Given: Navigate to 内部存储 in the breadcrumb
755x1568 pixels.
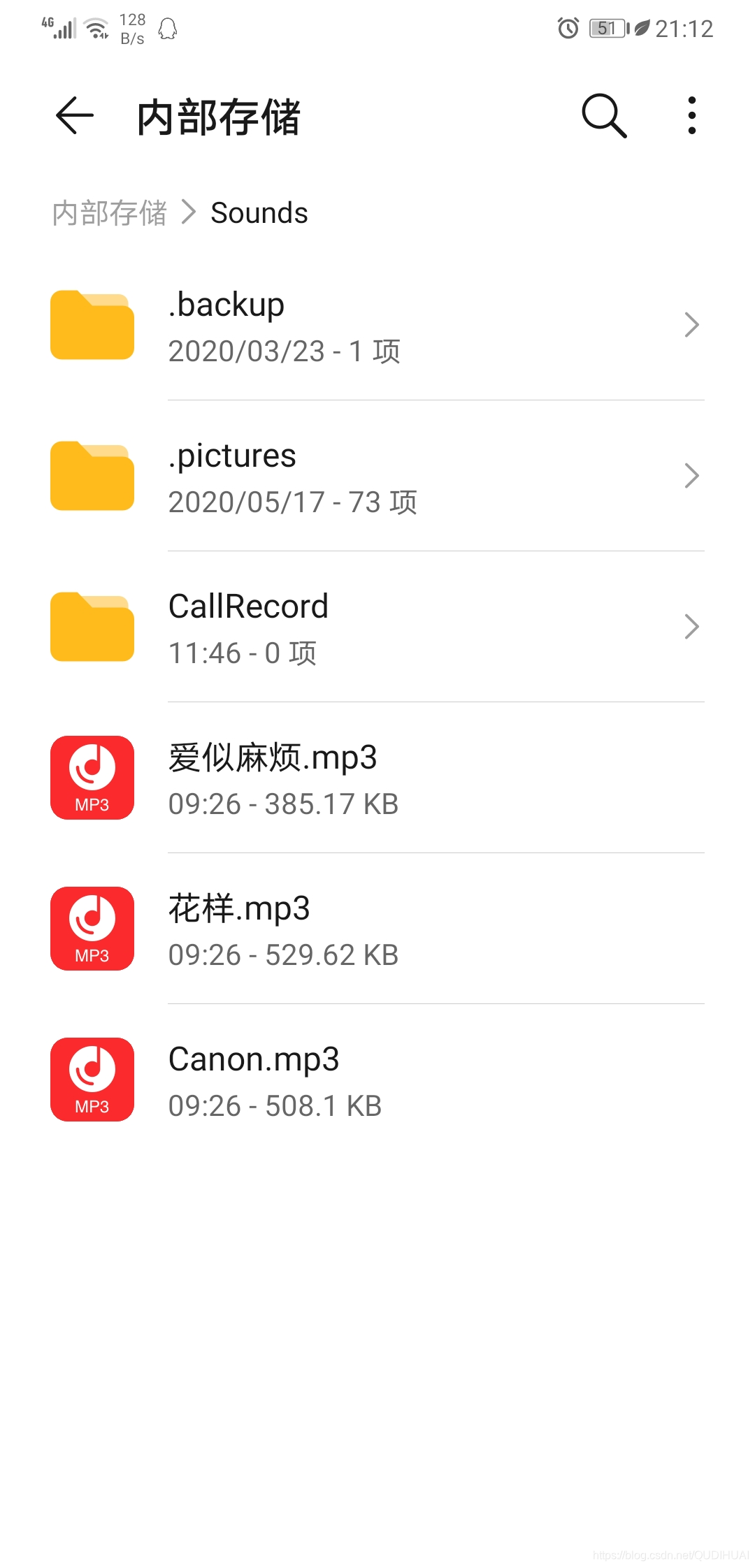Looking at the screenshot, I should tap(110, 213).
